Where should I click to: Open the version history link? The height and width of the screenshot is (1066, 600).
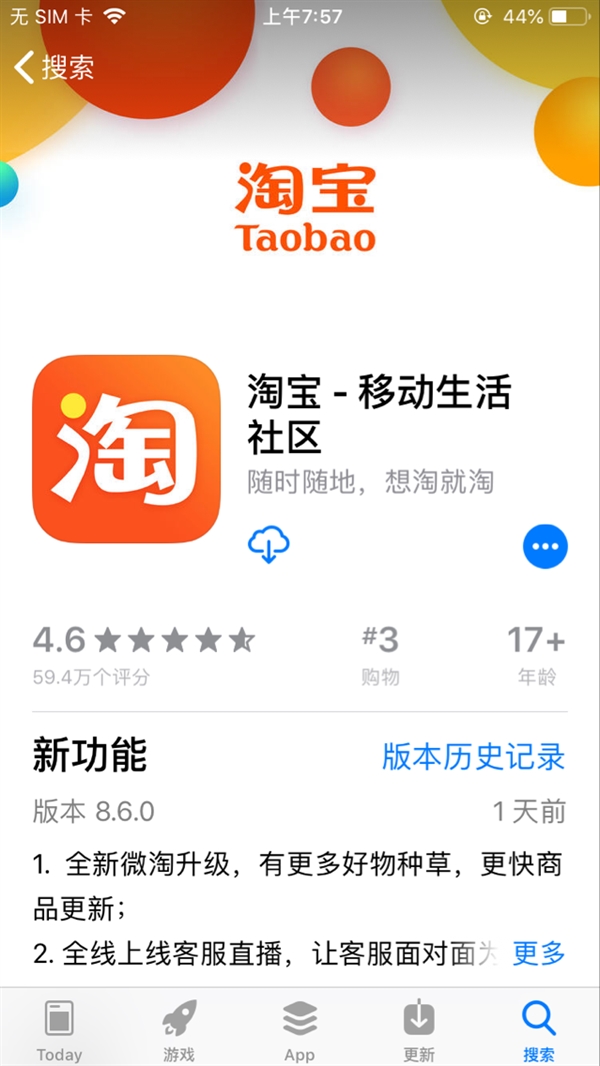point(473,756)
